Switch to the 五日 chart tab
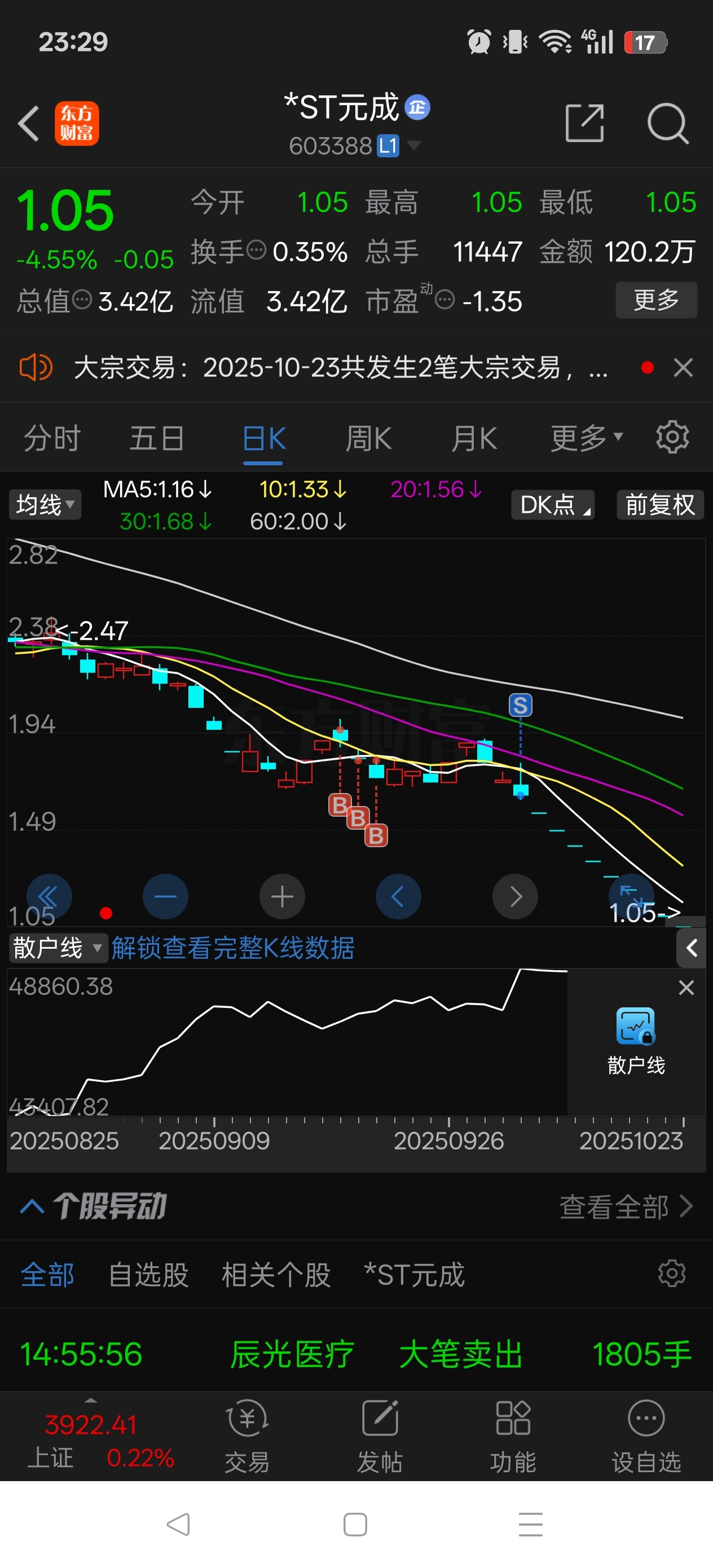This screenshot has width=713, height=1568. coord(156,438)
